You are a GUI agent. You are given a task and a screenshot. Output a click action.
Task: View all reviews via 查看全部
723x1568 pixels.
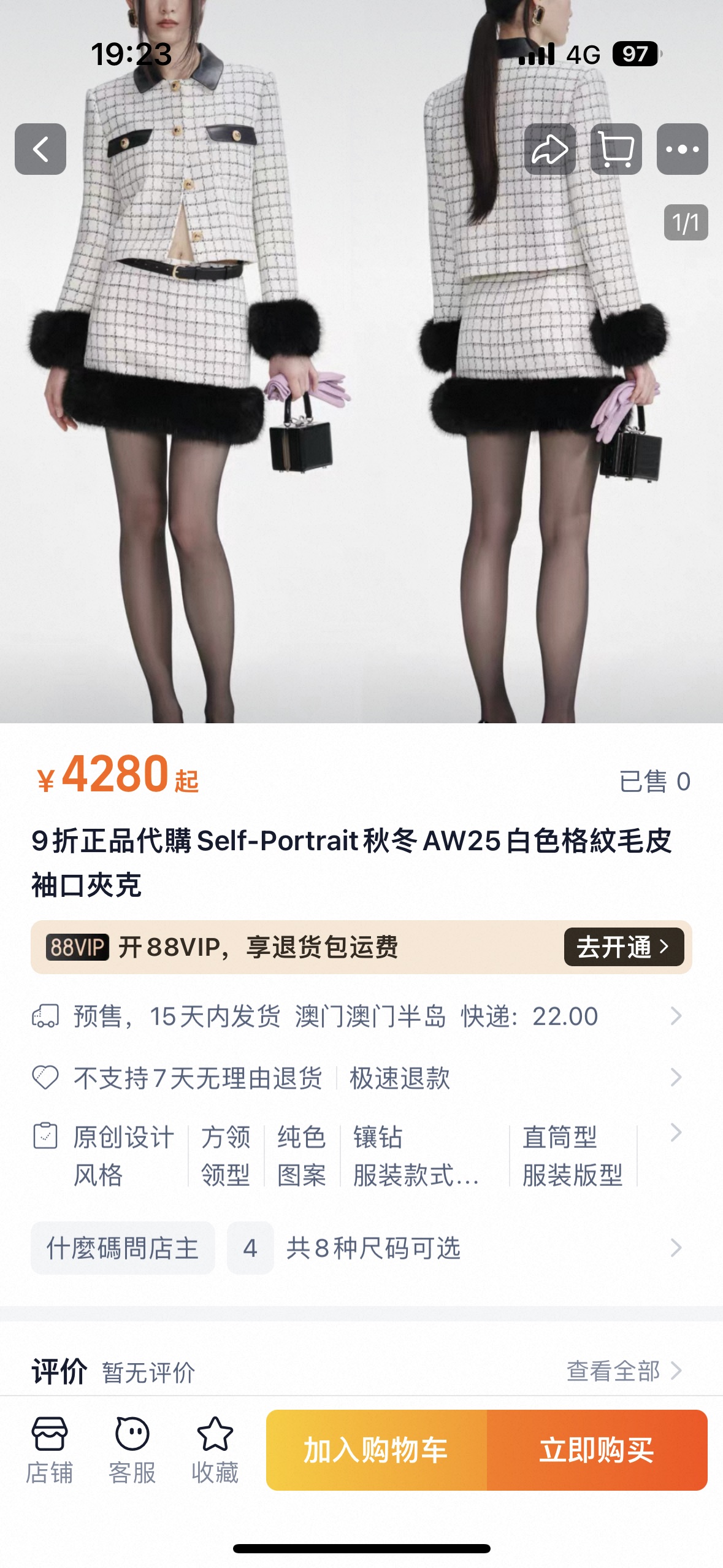pos(622,1371)
